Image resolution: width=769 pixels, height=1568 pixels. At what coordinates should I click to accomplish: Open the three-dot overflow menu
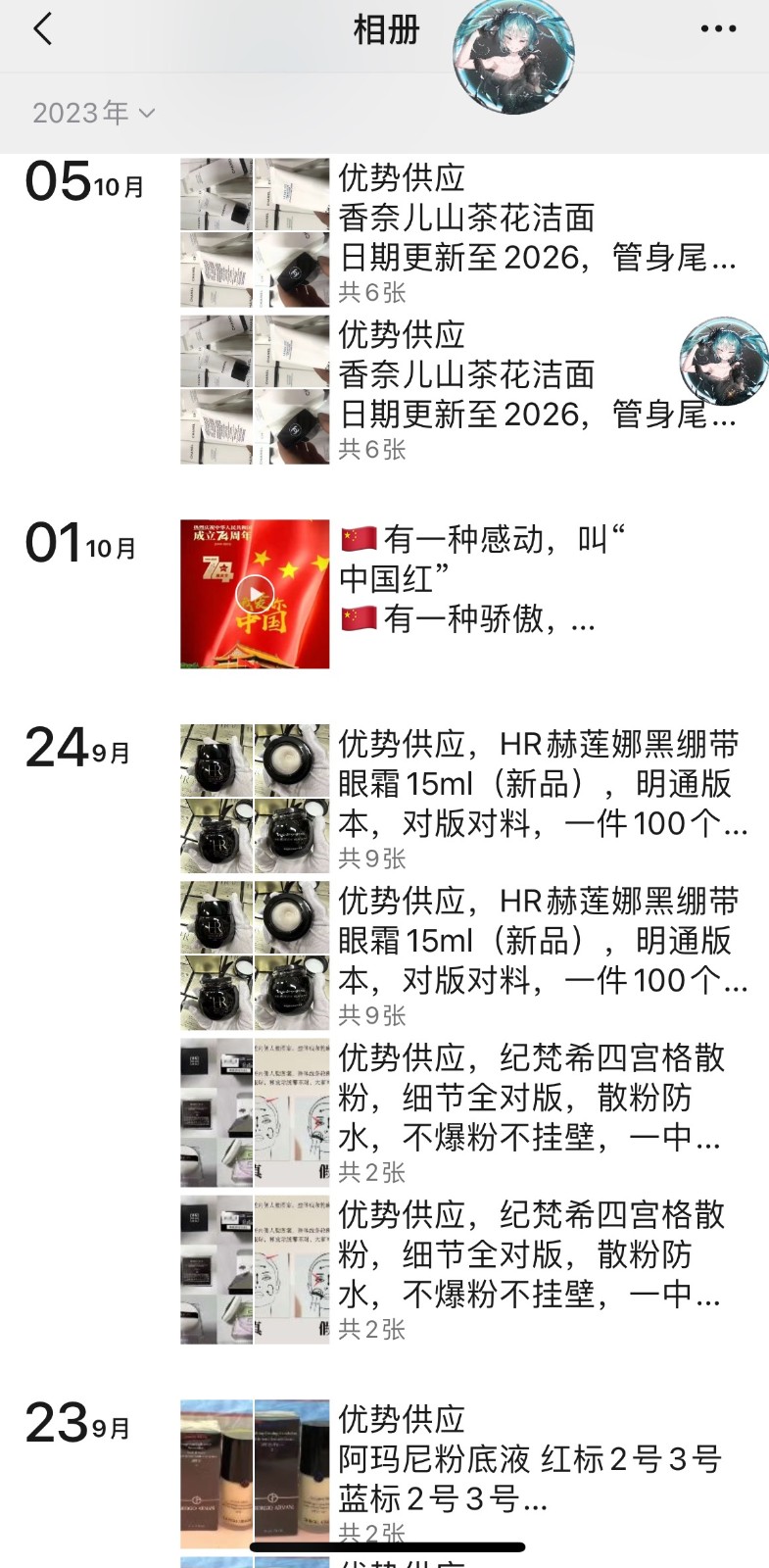click(x=718, y=29)
